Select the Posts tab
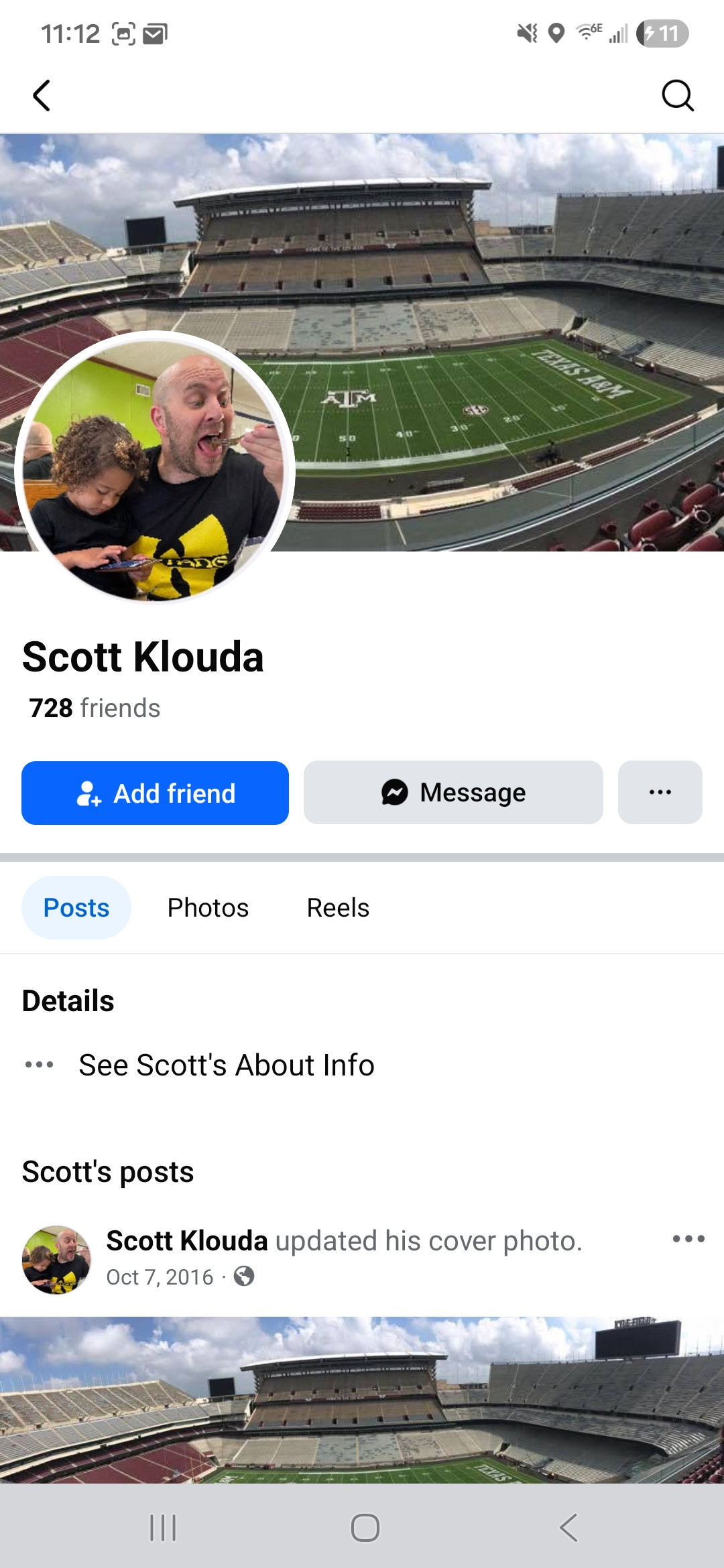 click(76, 908)
